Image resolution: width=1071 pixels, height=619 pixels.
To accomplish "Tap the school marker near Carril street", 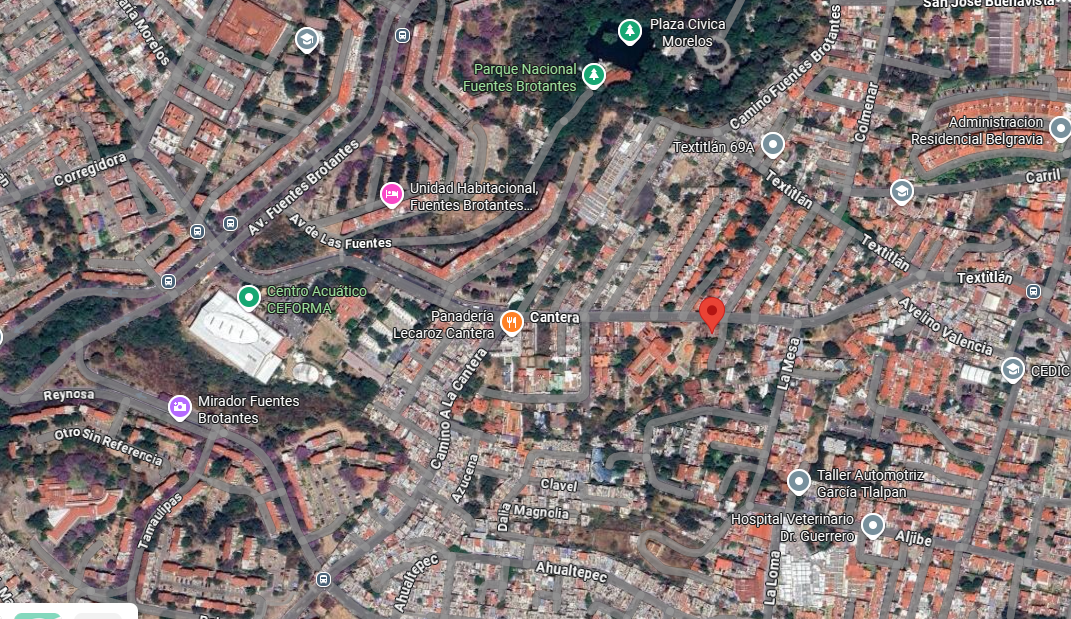I will [902, 192].
